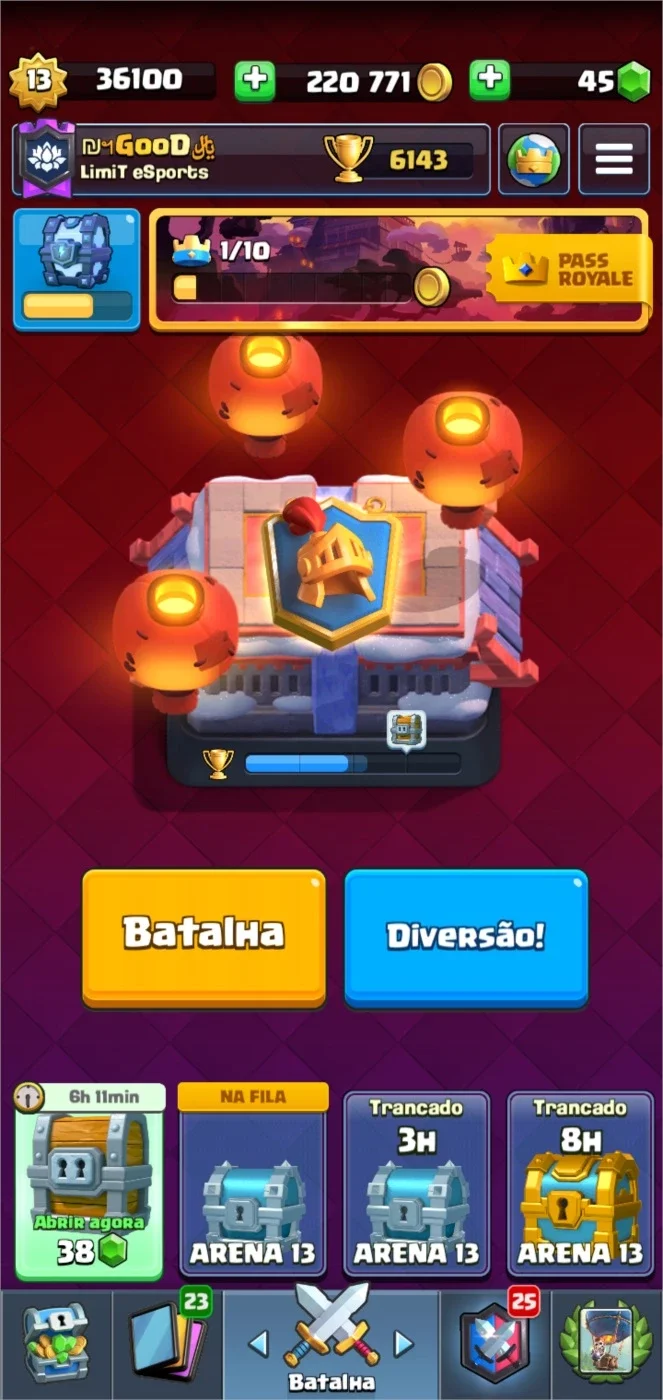This screenshot has height=1400, width=663.
Task: Tap the arena with the golden helmet emblem
Action: (x=333, y=590)
